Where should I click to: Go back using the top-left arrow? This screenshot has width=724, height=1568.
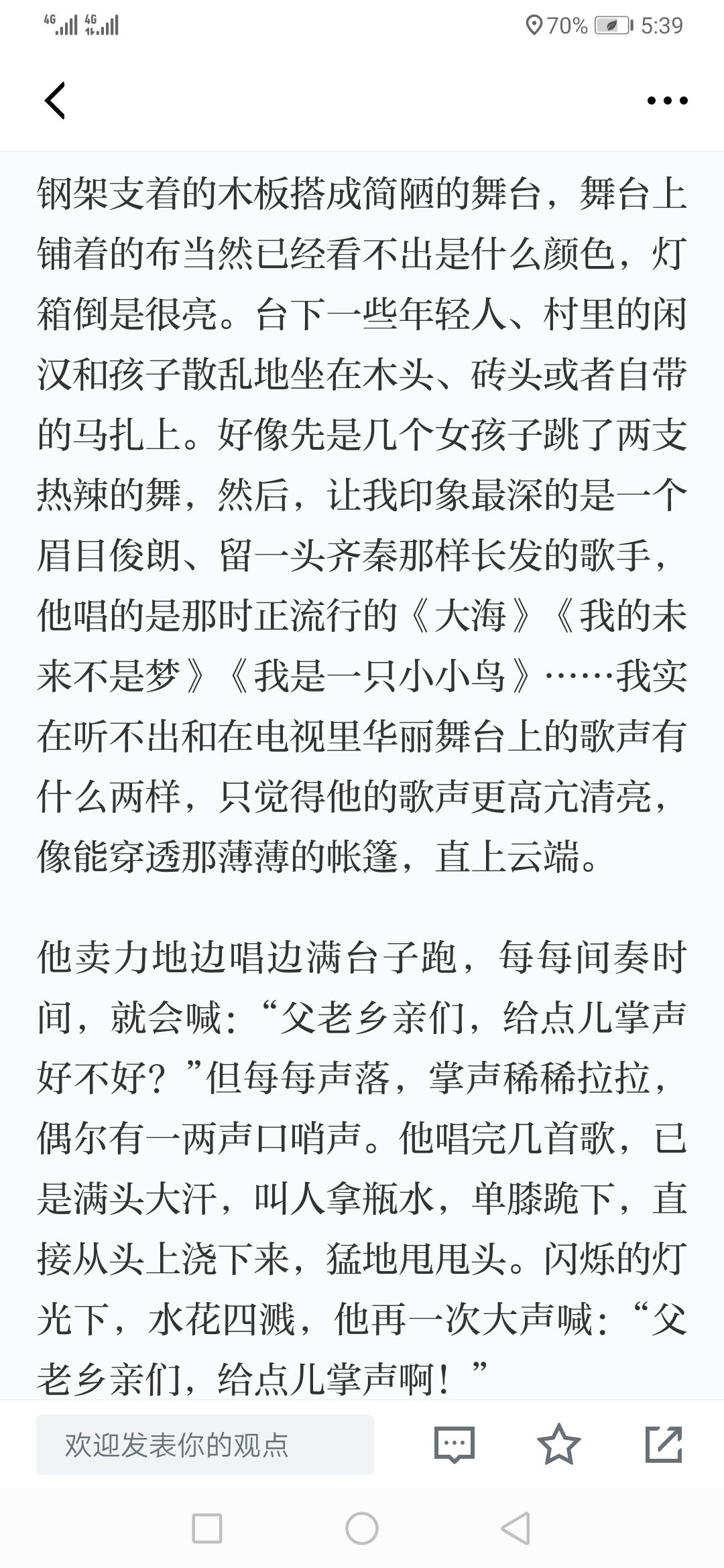55,101
